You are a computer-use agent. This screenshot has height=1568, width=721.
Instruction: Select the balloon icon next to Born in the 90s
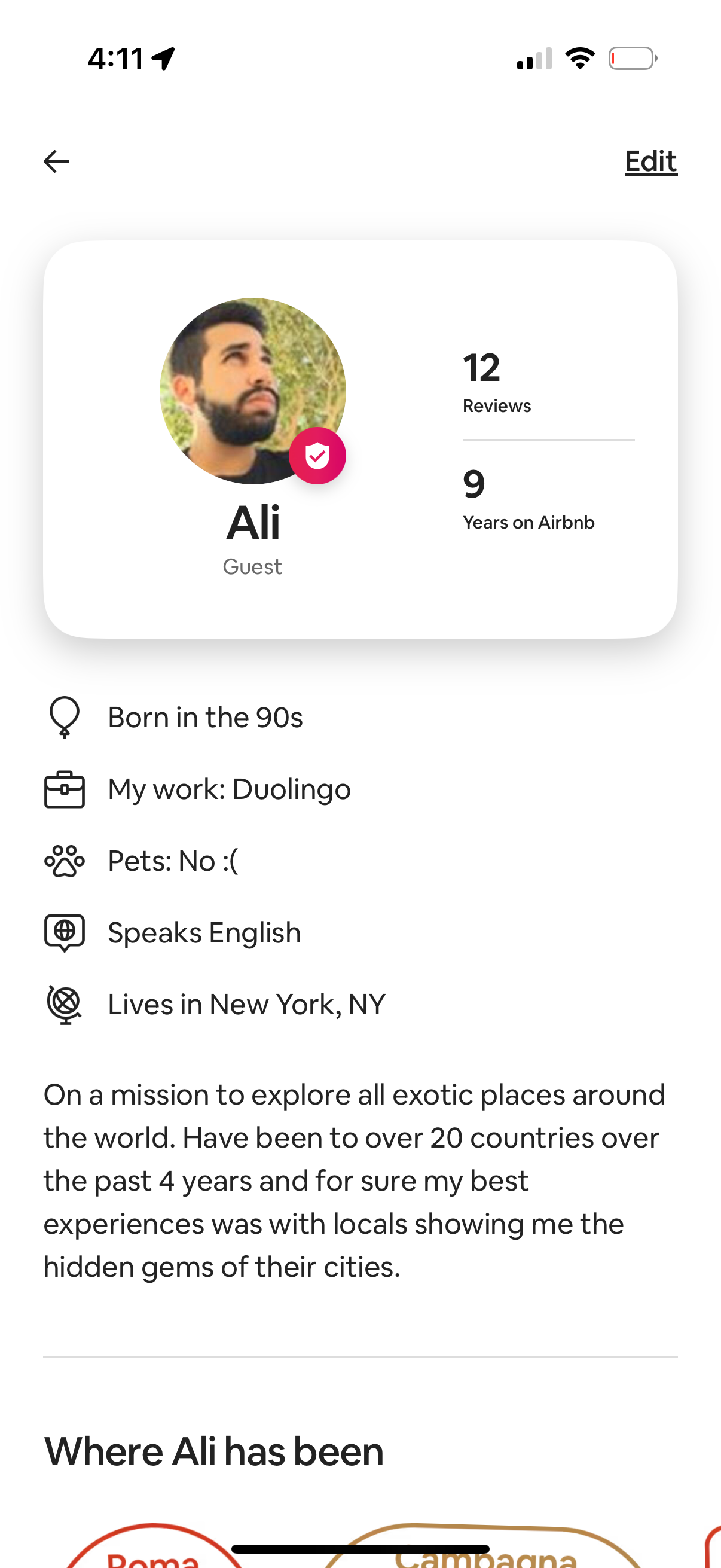[65, 717]
